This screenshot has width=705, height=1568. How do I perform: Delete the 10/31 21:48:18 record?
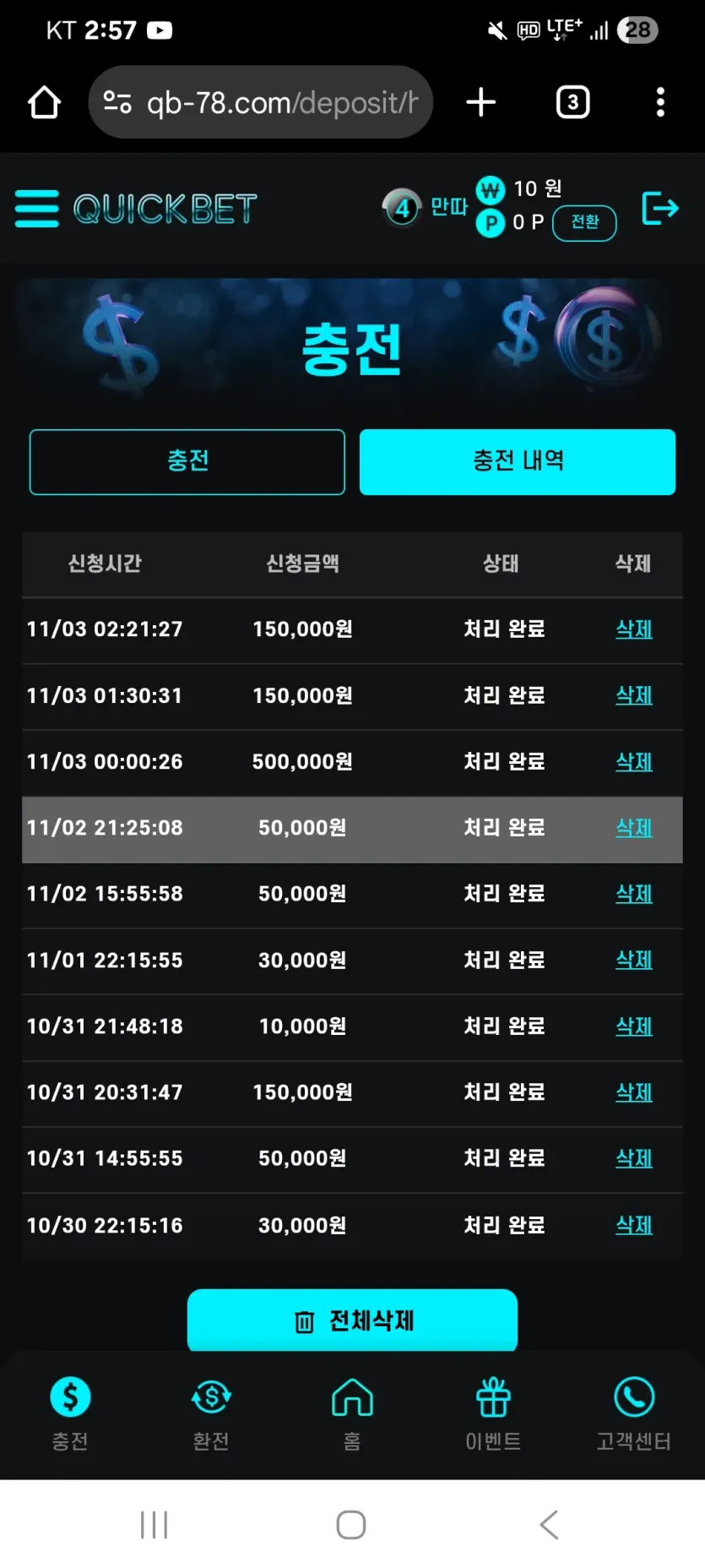tap(634, 1026)
